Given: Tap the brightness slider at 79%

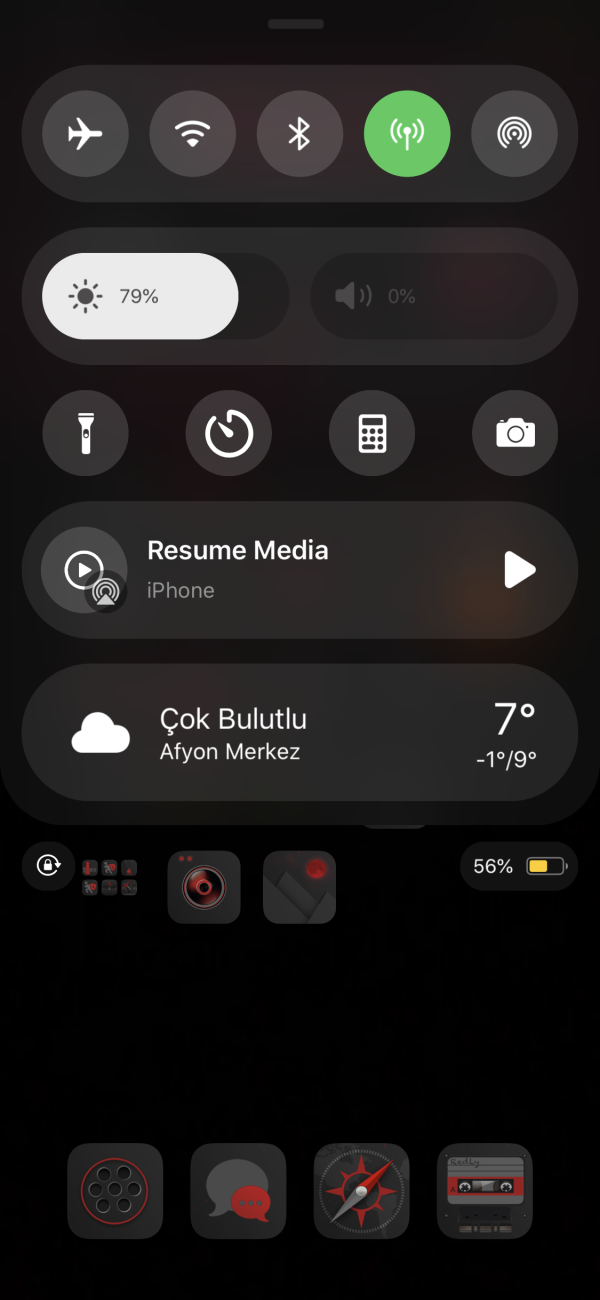Looking at the screenshot, I should (x=140, y=296).
